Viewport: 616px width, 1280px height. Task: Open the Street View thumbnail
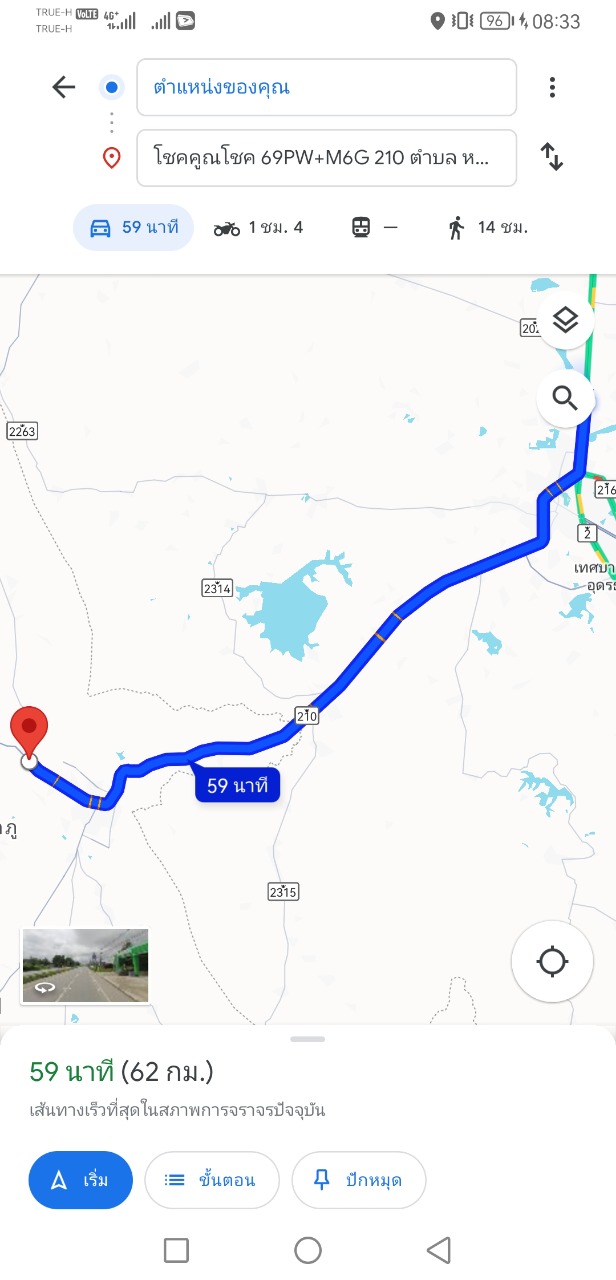(x=85, y=965)
